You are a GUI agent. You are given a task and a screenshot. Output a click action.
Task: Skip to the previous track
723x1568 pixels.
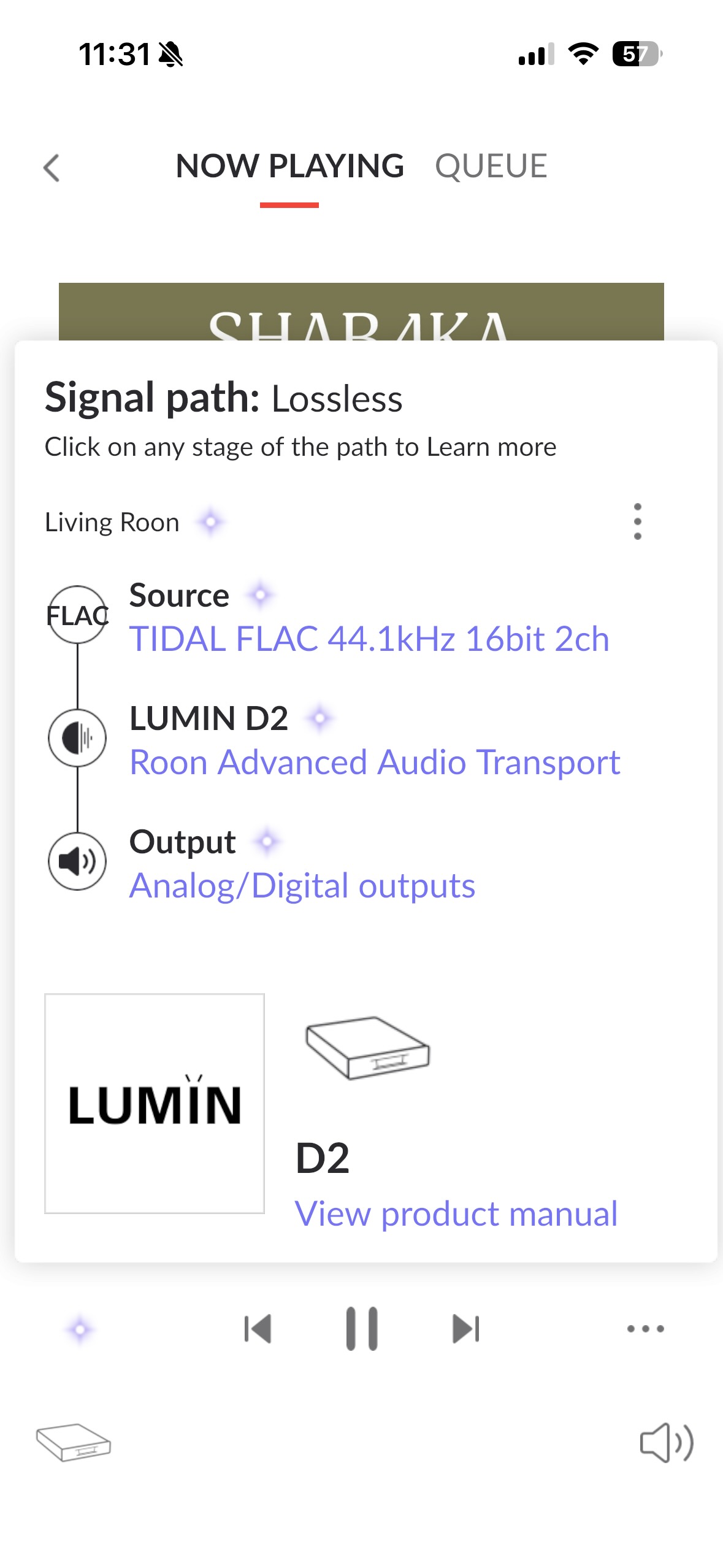pyautogui.click(x=258, y=1329)
